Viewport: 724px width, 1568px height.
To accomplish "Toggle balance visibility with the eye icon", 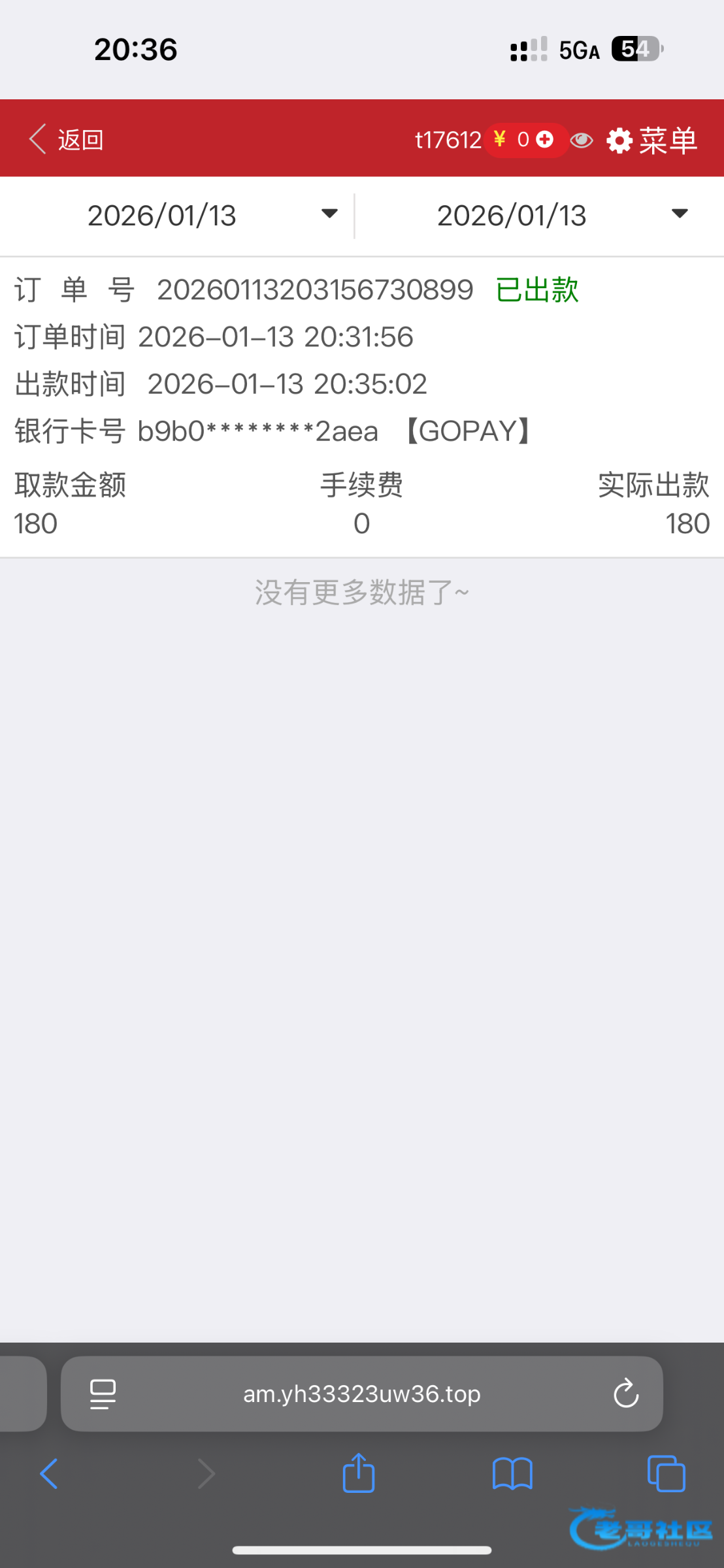I will [x=581, y=140].
